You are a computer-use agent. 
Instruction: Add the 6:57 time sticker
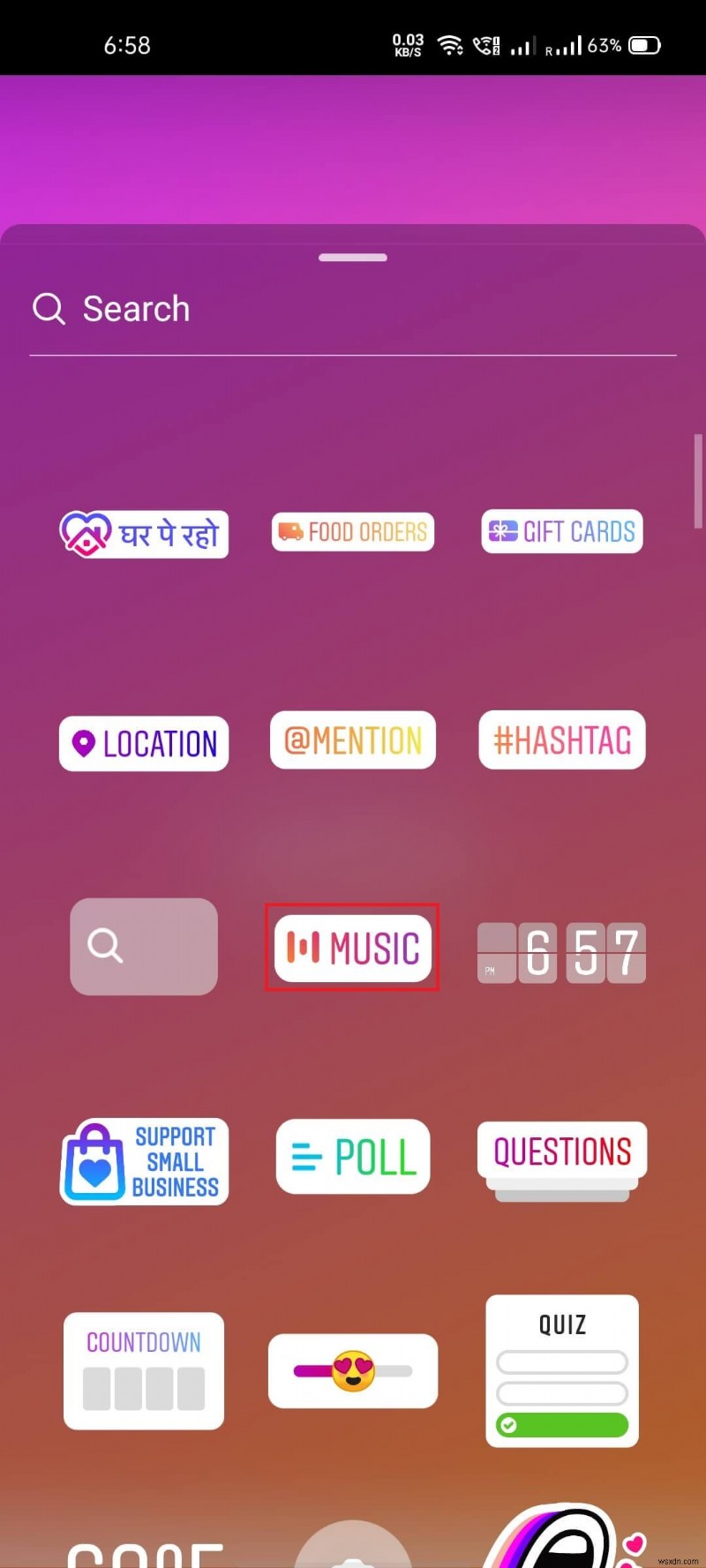coord(561,952)
